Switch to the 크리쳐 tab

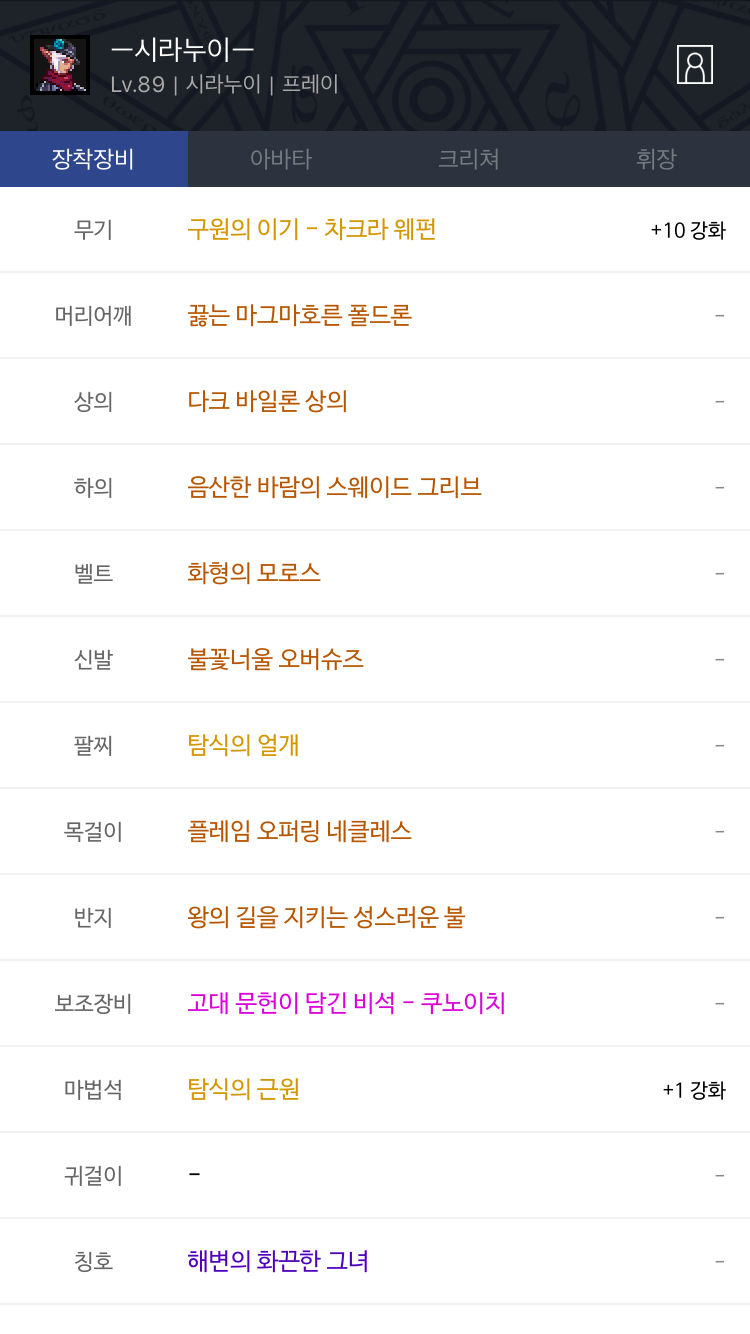[469, 159]
